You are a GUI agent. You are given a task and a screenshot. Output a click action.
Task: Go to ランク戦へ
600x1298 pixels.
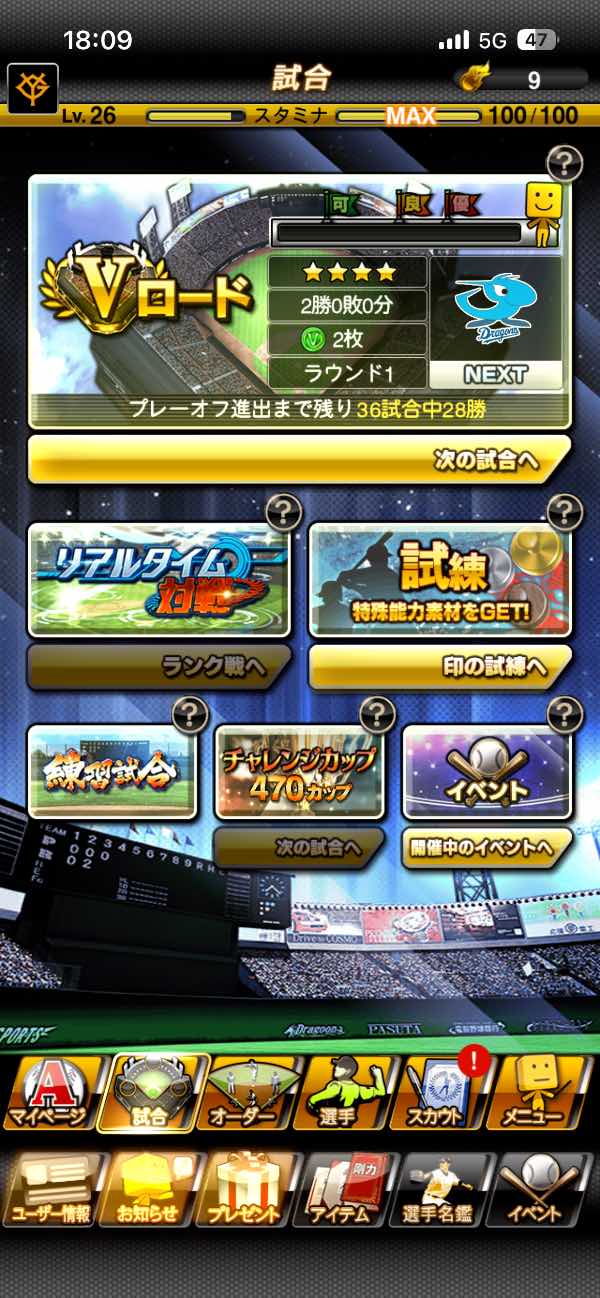(x=159, y=668)
